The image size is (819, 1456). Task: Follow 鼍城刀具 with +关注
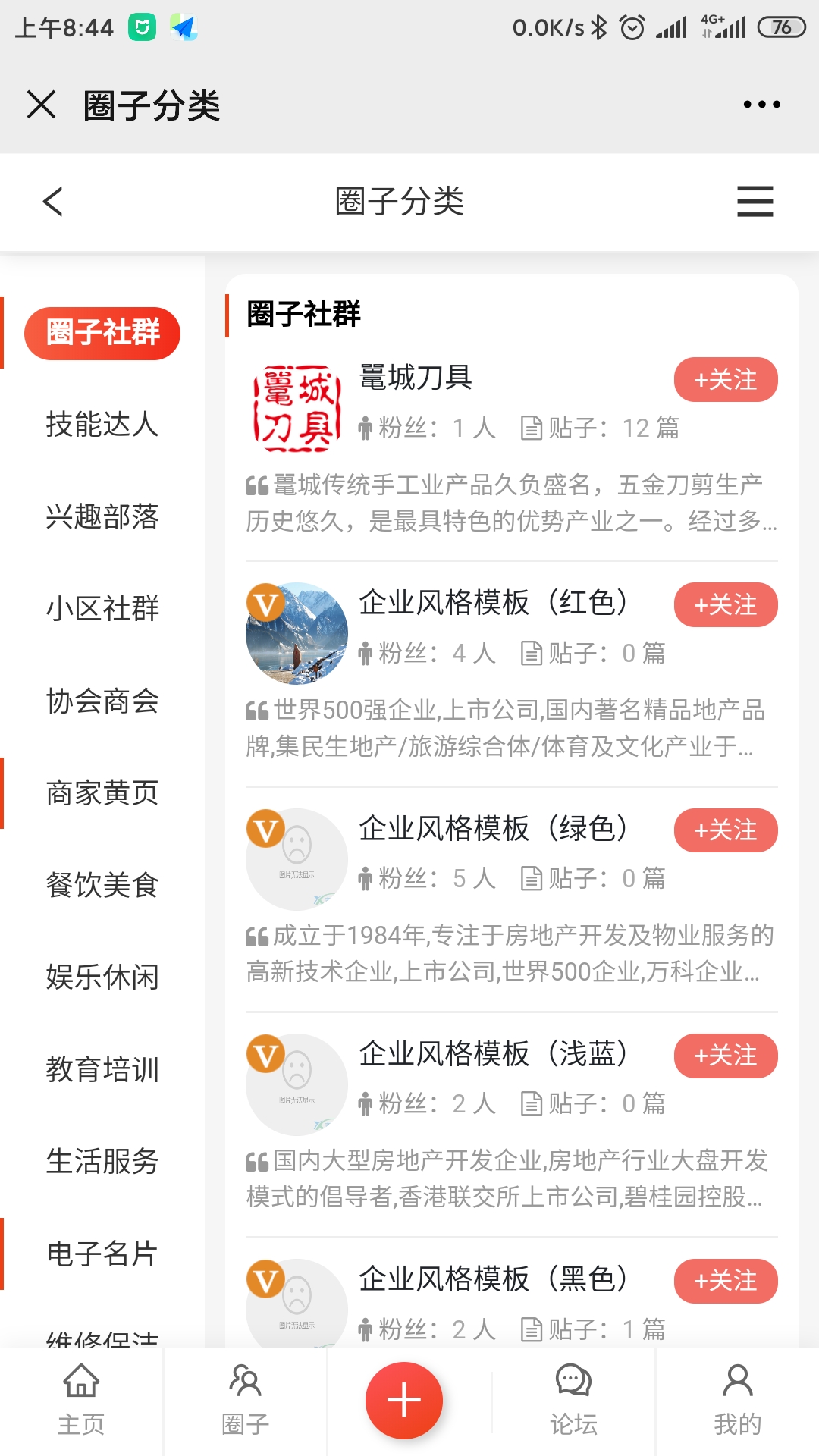click(725, 380)
